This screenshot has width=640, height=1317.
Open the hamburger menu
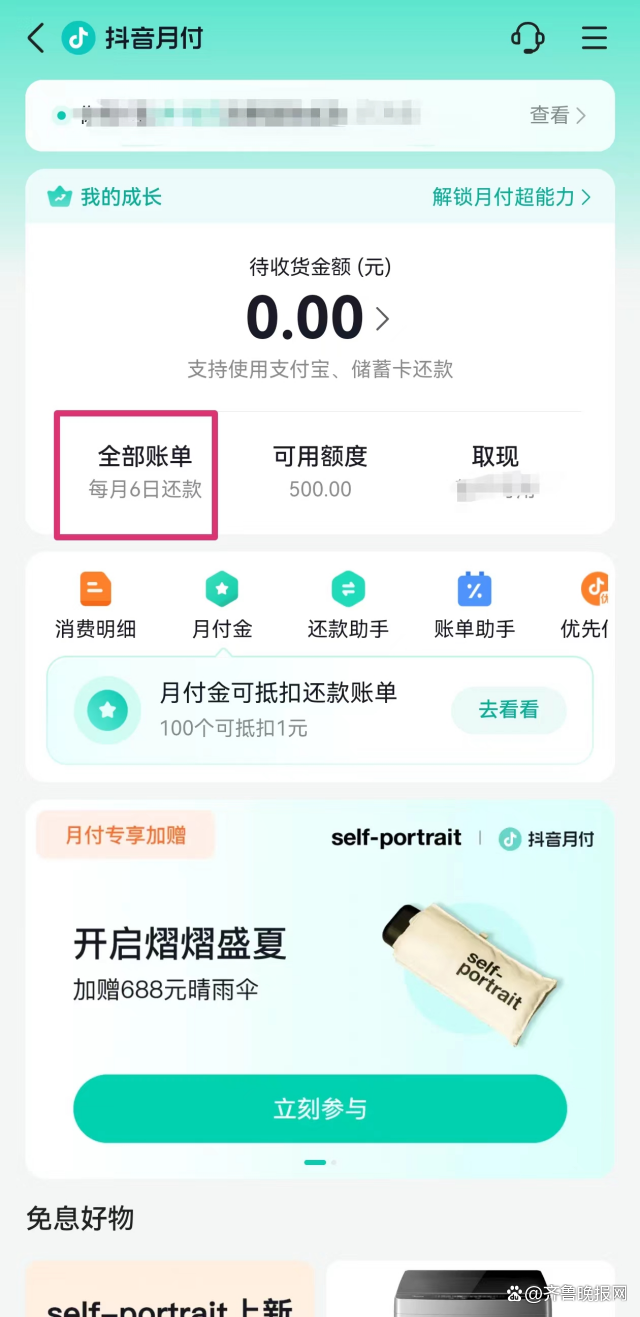coord(594,38)
